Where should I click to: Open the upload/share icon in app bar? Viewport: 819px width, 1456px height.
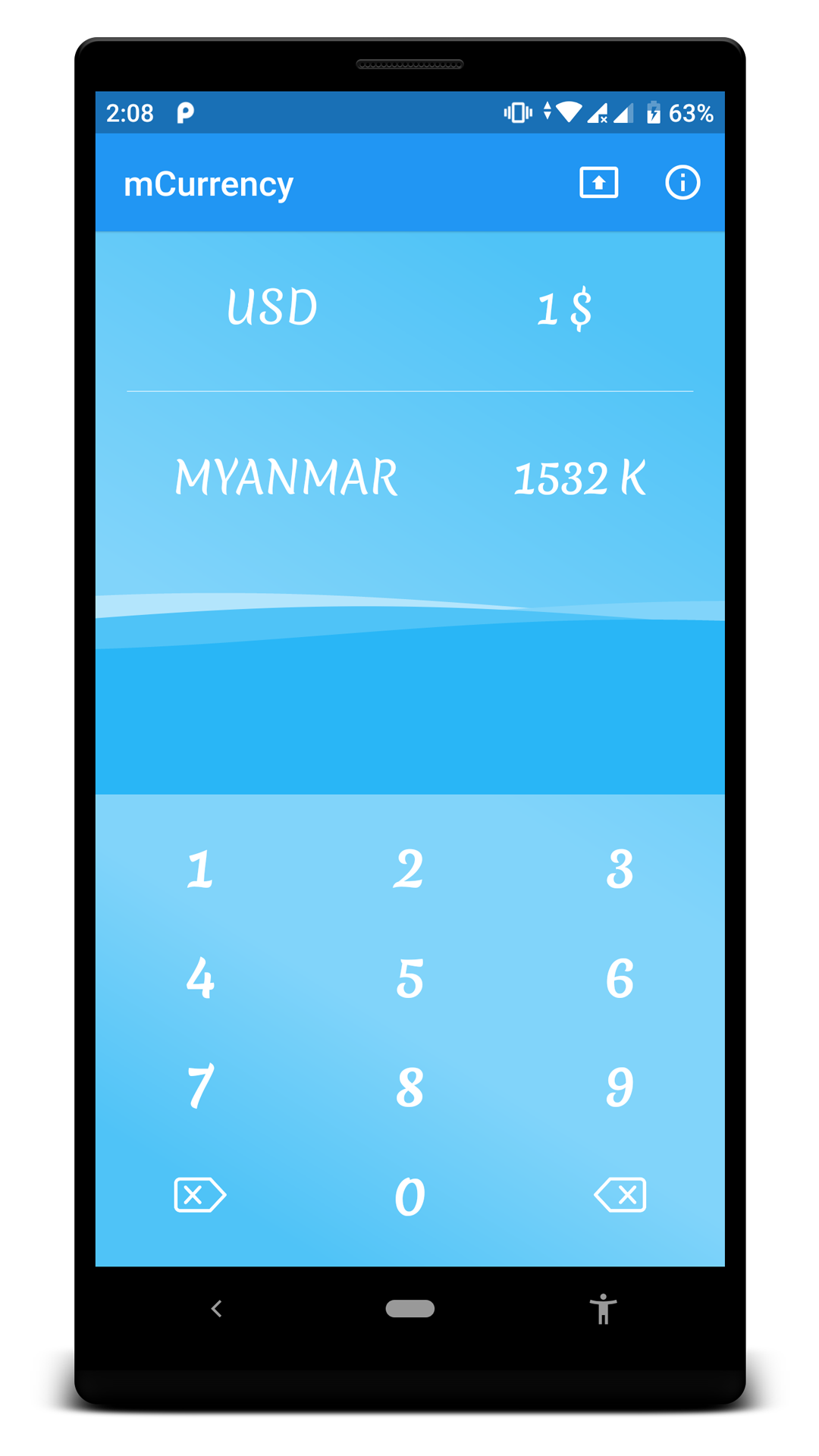[x=598, y=183]
